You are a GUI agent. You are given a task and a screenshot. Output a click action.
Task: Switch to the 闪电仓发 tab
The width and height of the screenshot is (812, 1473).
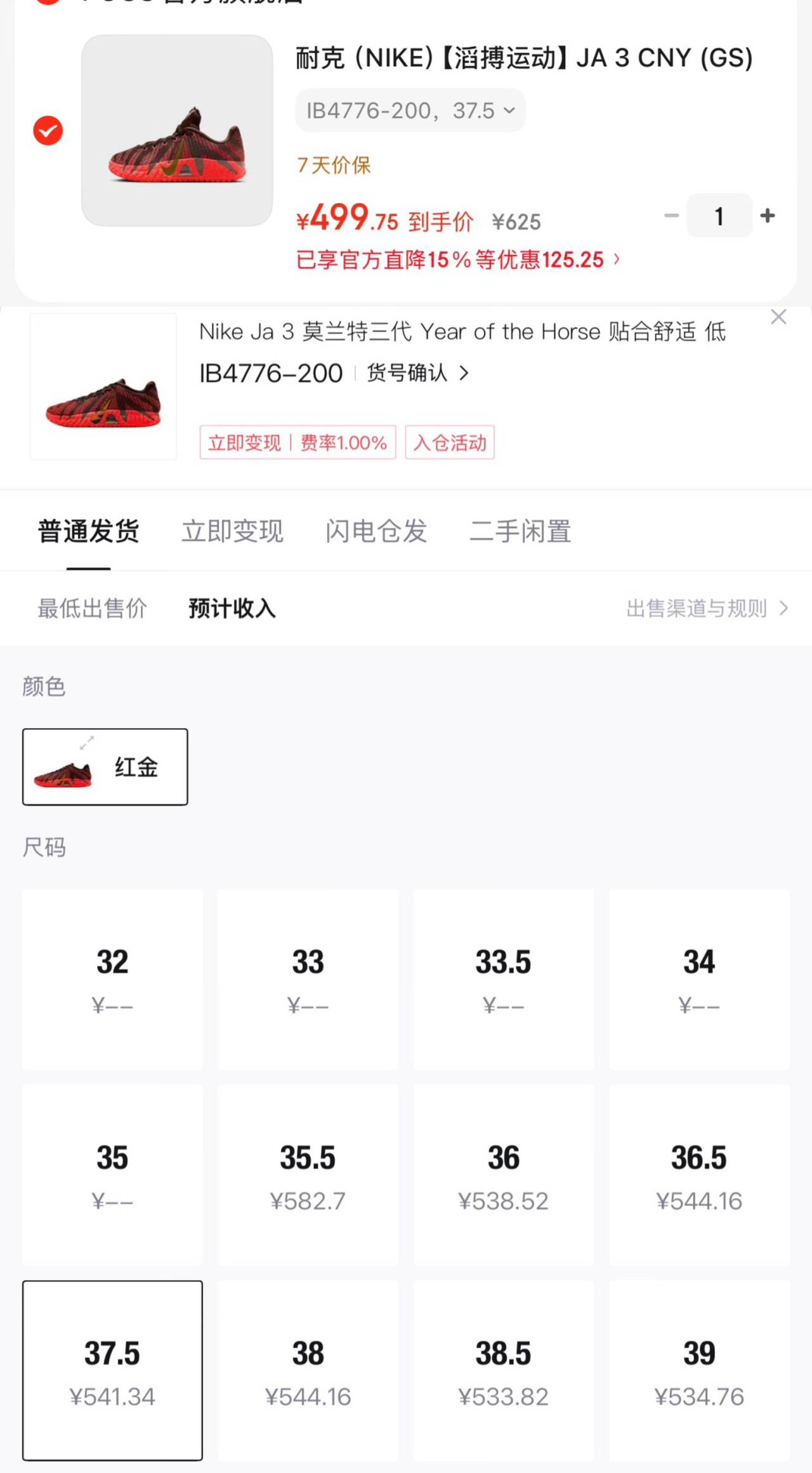(x=376, y=531)
